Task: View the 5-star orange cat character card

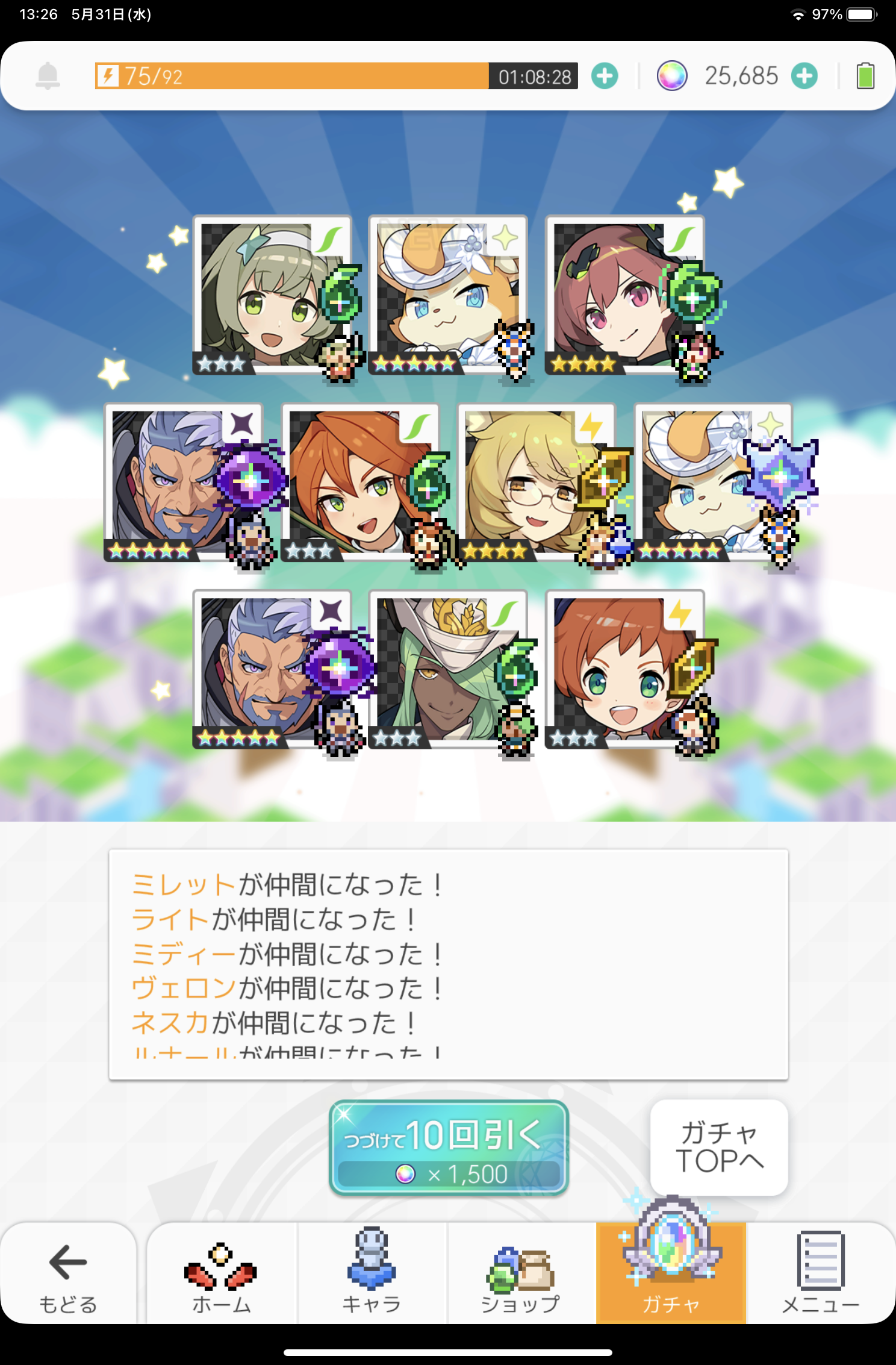Action: click(x=447, y=295)
